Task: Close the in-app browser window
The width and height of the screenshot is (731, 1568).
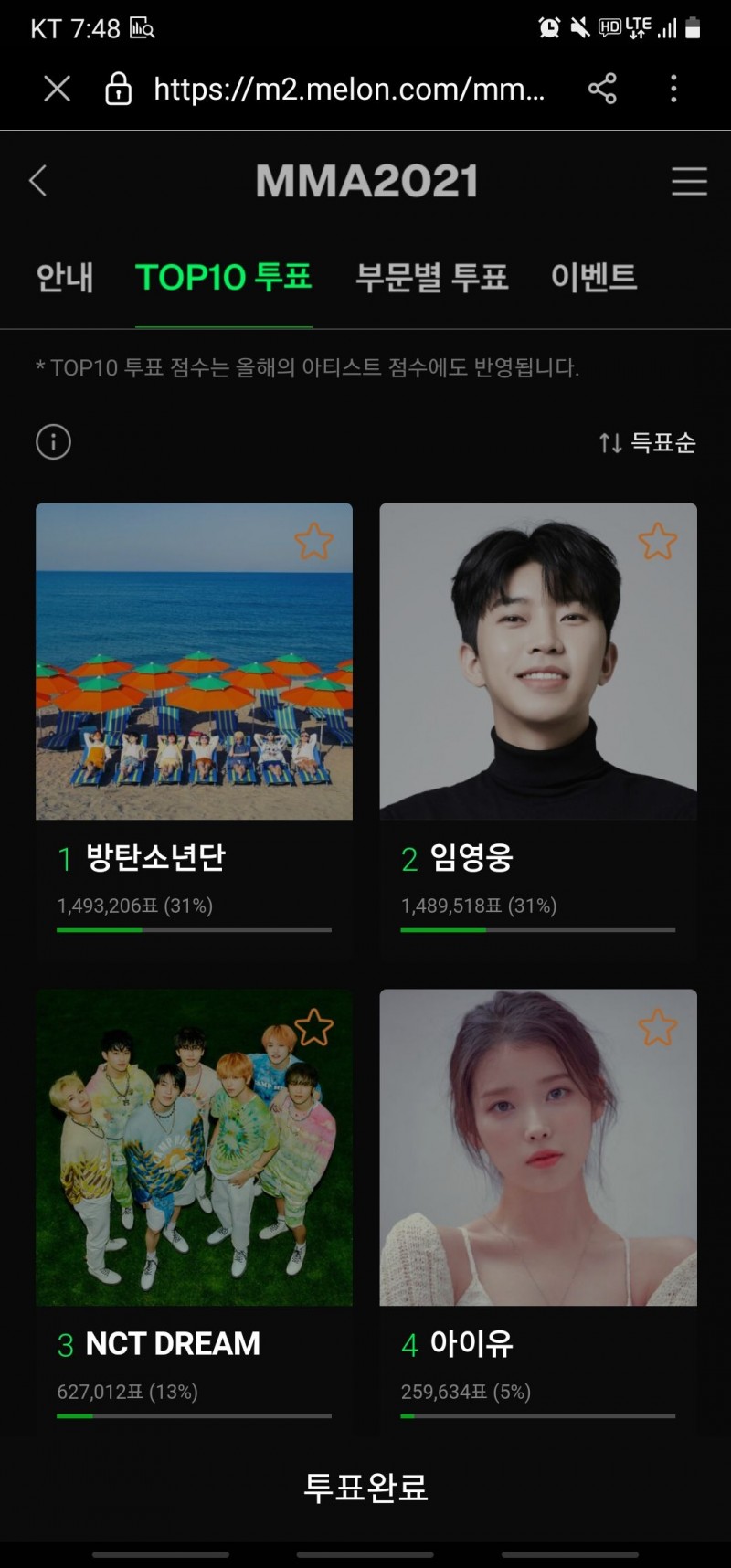Action: (x=57, y=89)
